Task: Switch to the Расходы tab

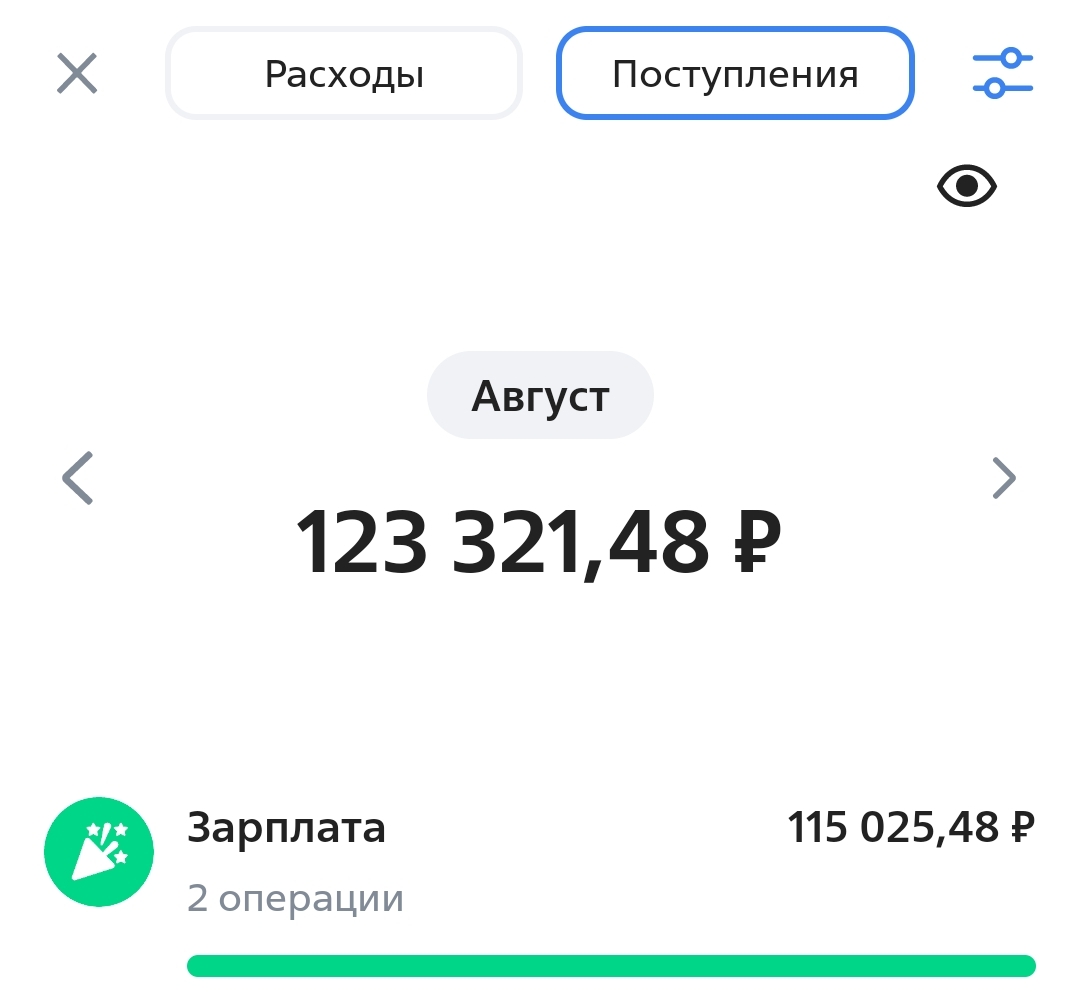Action: point(344,74)
